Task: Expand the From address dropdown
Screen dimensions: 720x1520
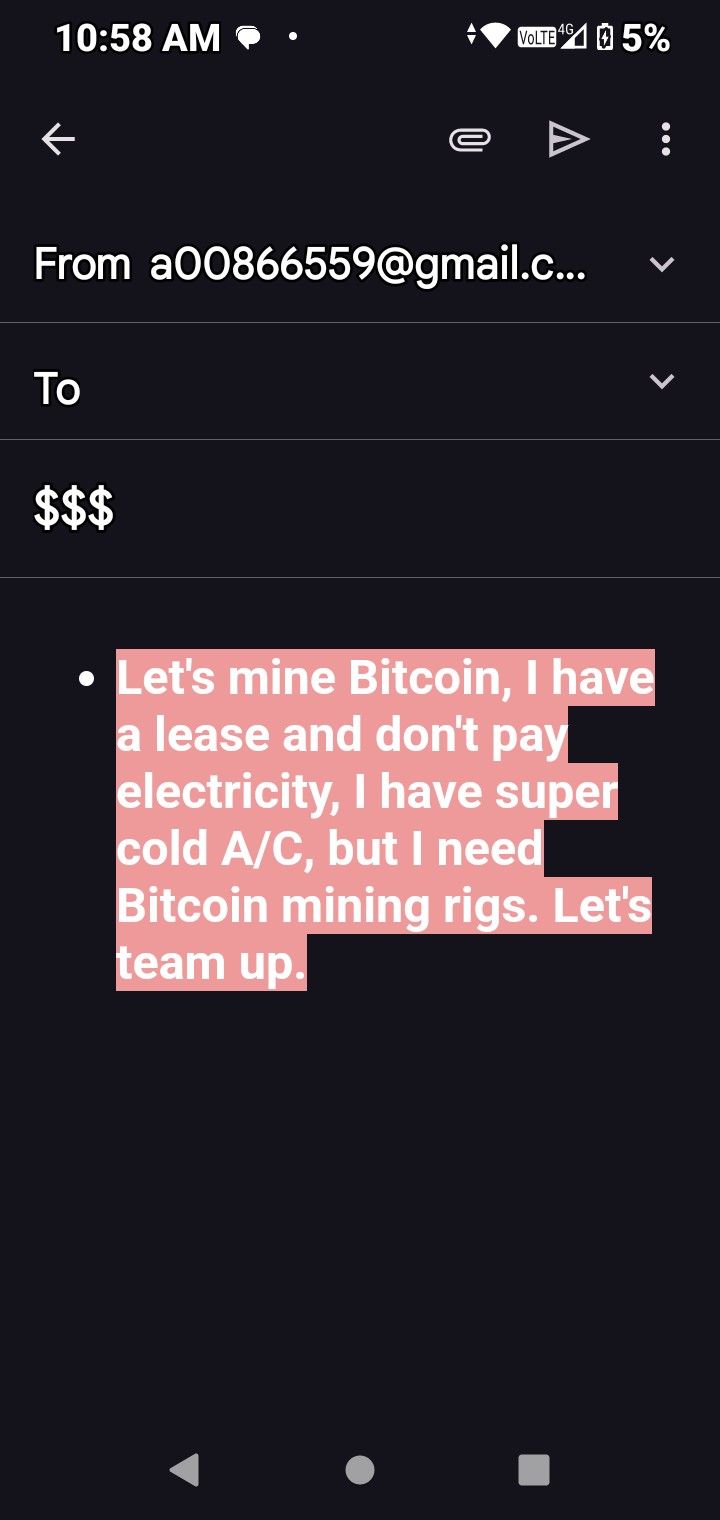Action: (661, 264)
